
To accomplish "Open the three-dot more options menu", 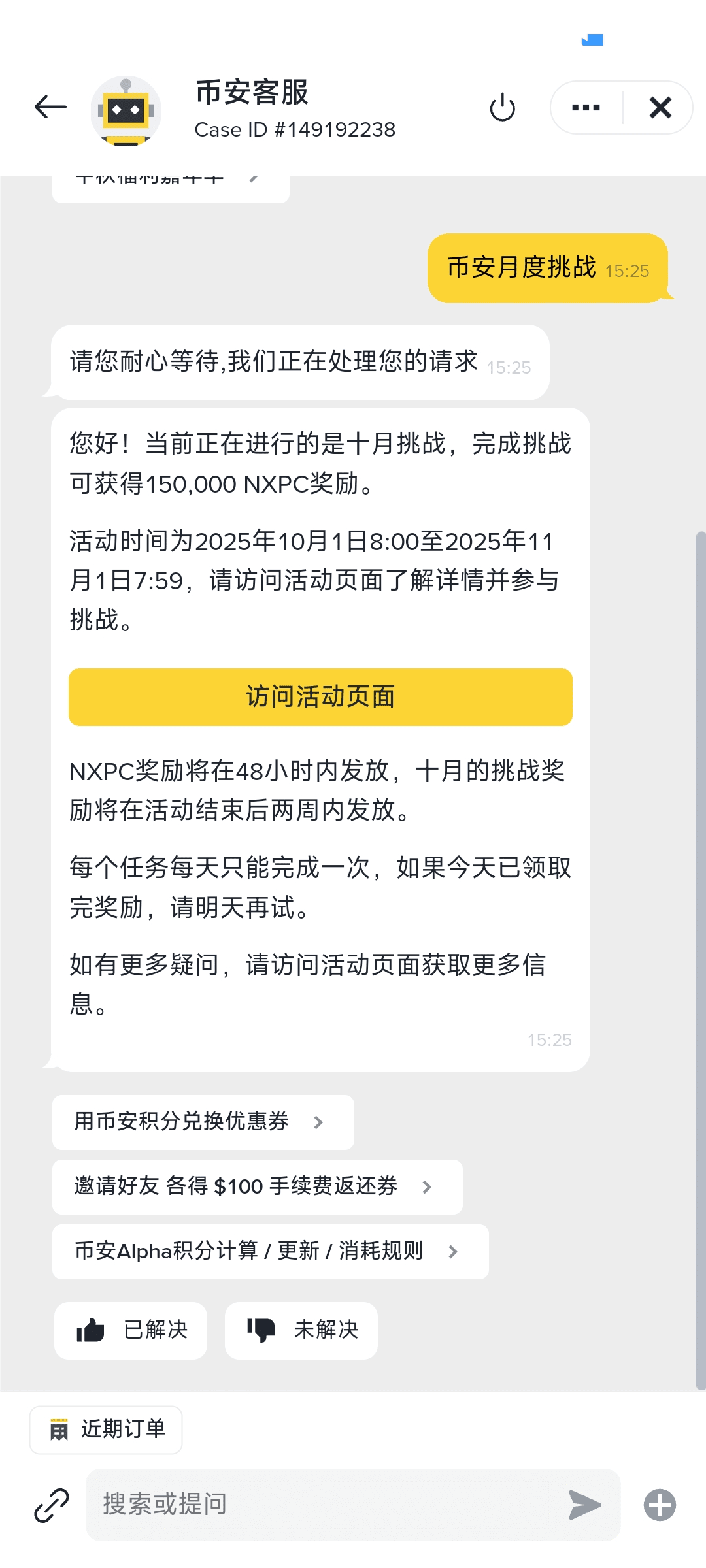I will [586, 108].
